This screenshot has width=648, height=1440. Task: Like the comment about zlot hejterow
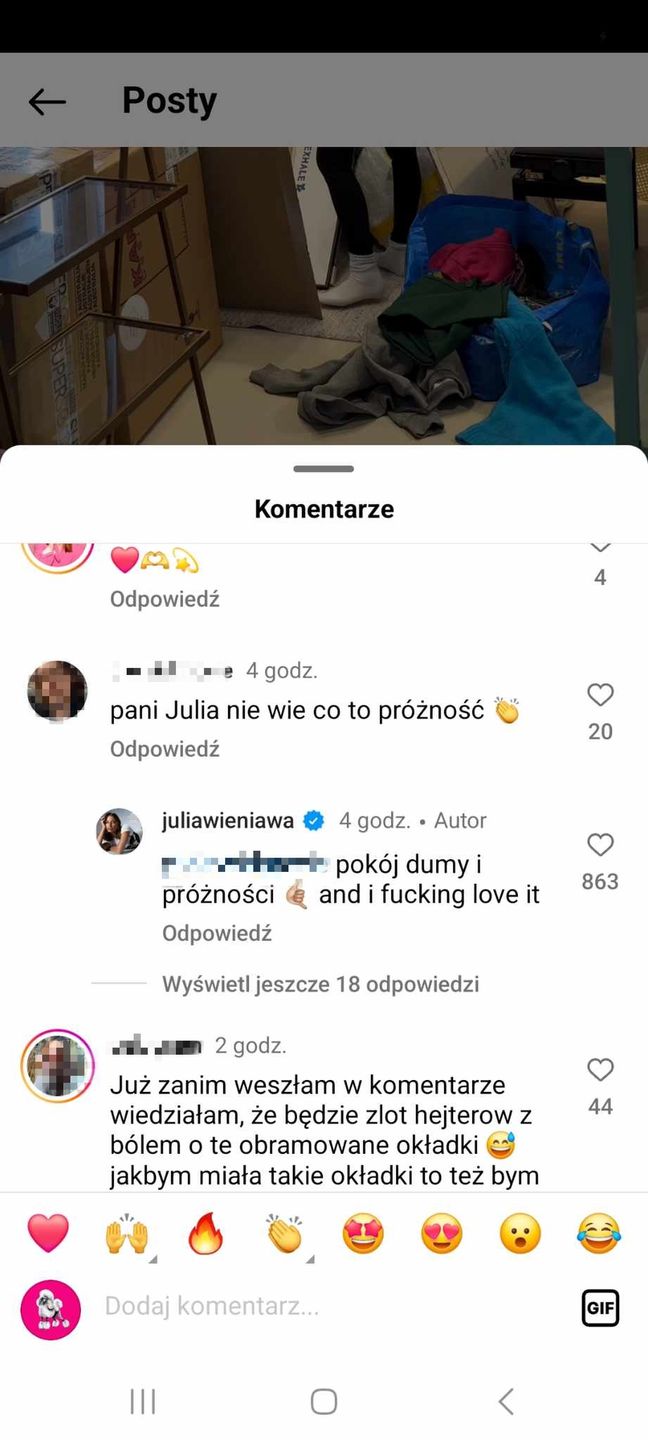point(600,1070)
